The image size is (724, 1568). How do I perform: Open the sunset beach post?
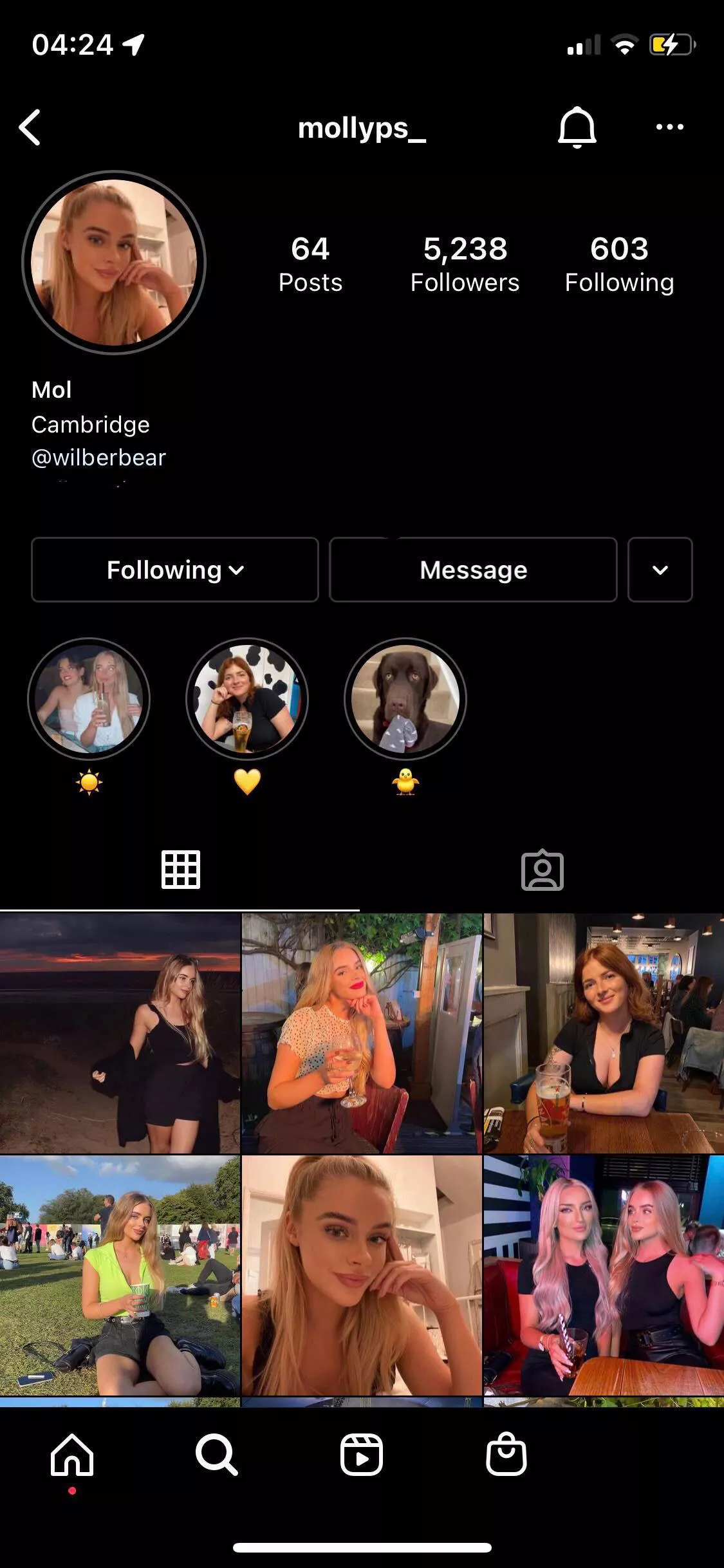click(x=120, y=1033)
